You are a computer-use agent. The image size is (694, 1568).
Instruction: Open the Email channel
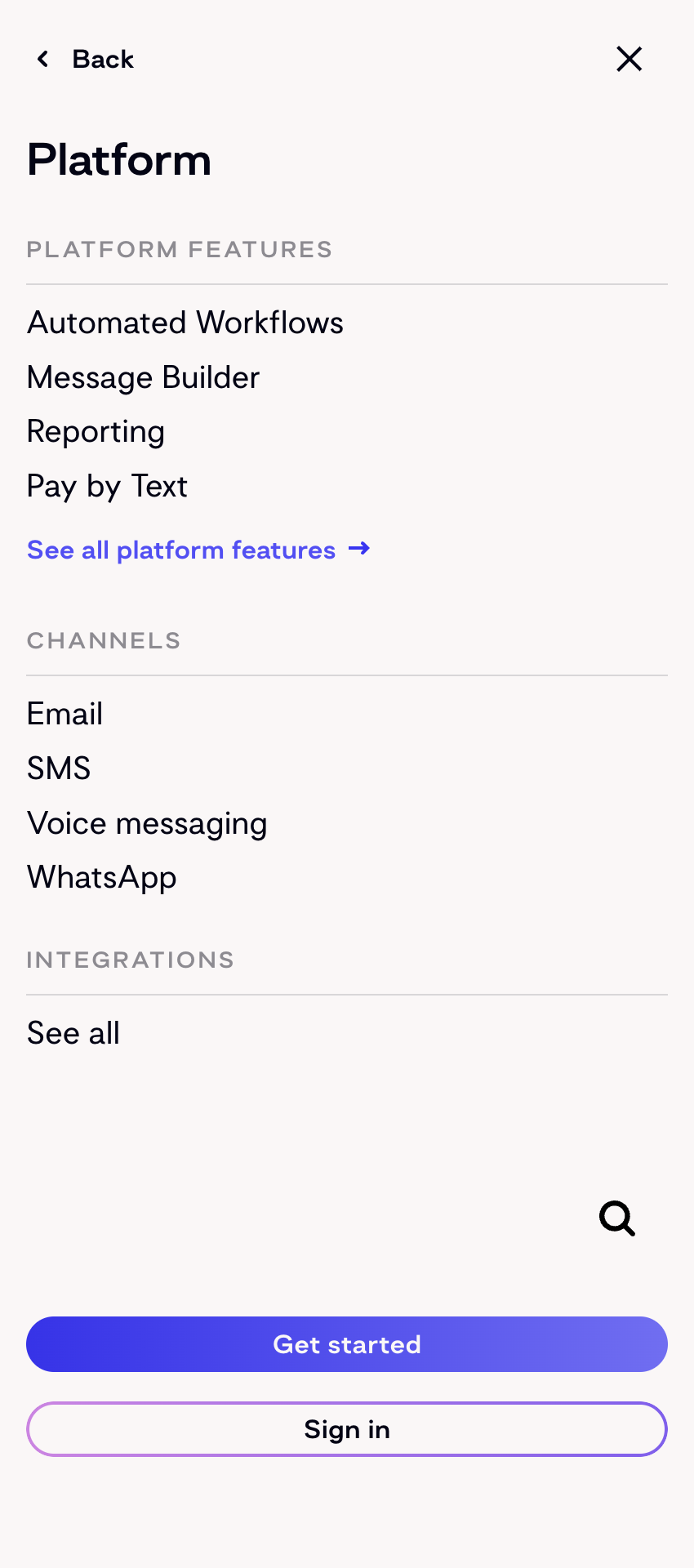pyautogui.click(x=65, y=714)
